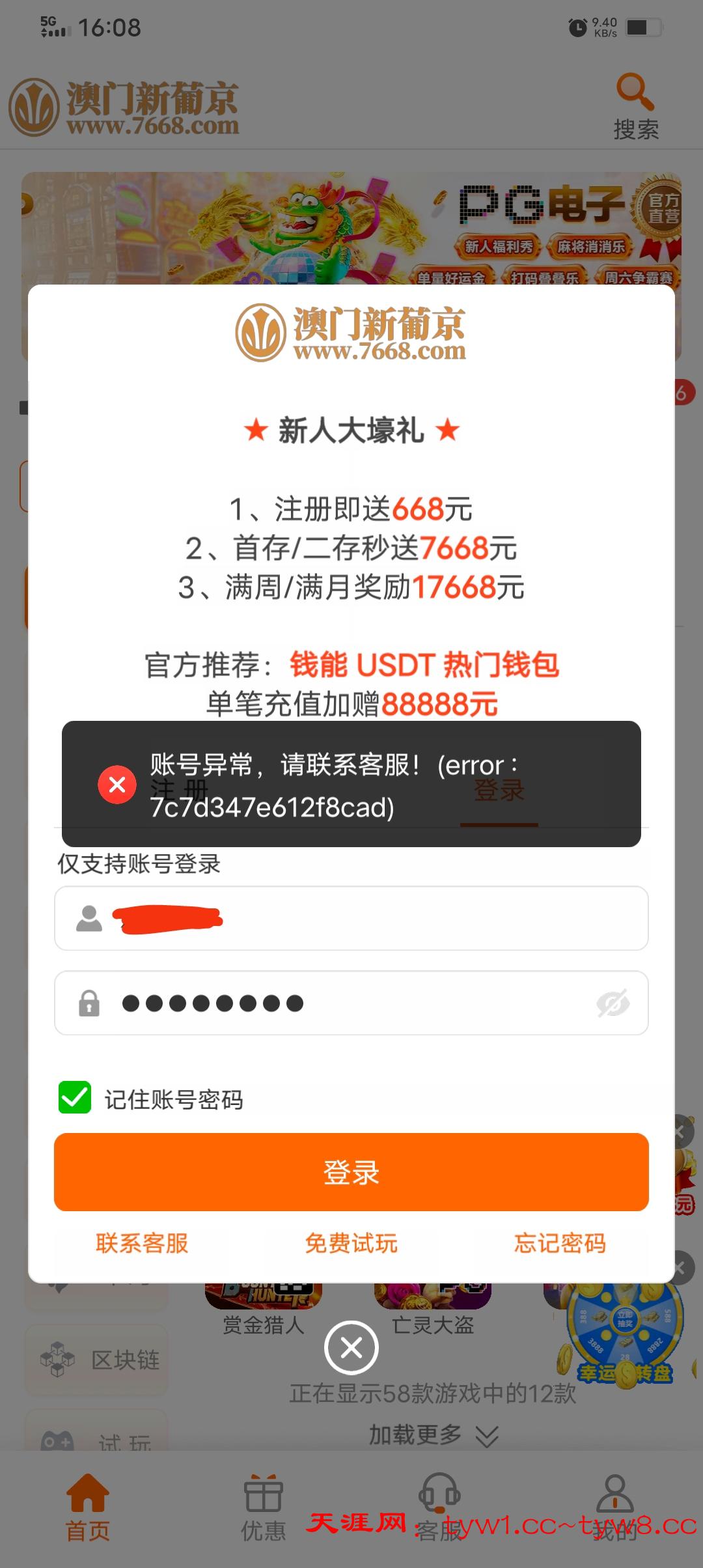Toggle password visibility eye icon

click(x=613, y=1003)
